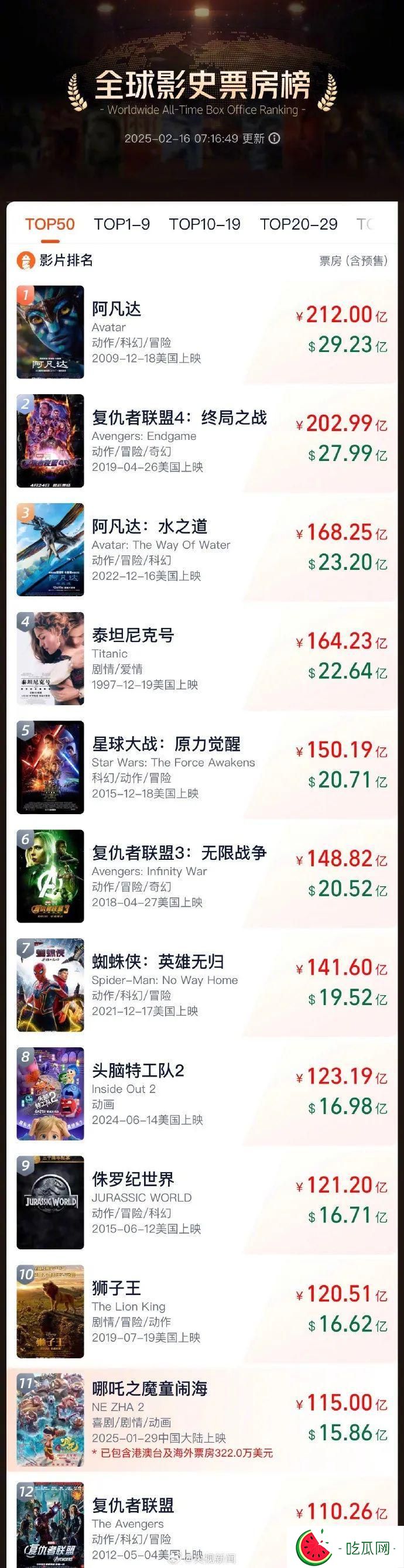Open 蜘蛛侠:英雄无归 movie row

(x=201, y=985)
